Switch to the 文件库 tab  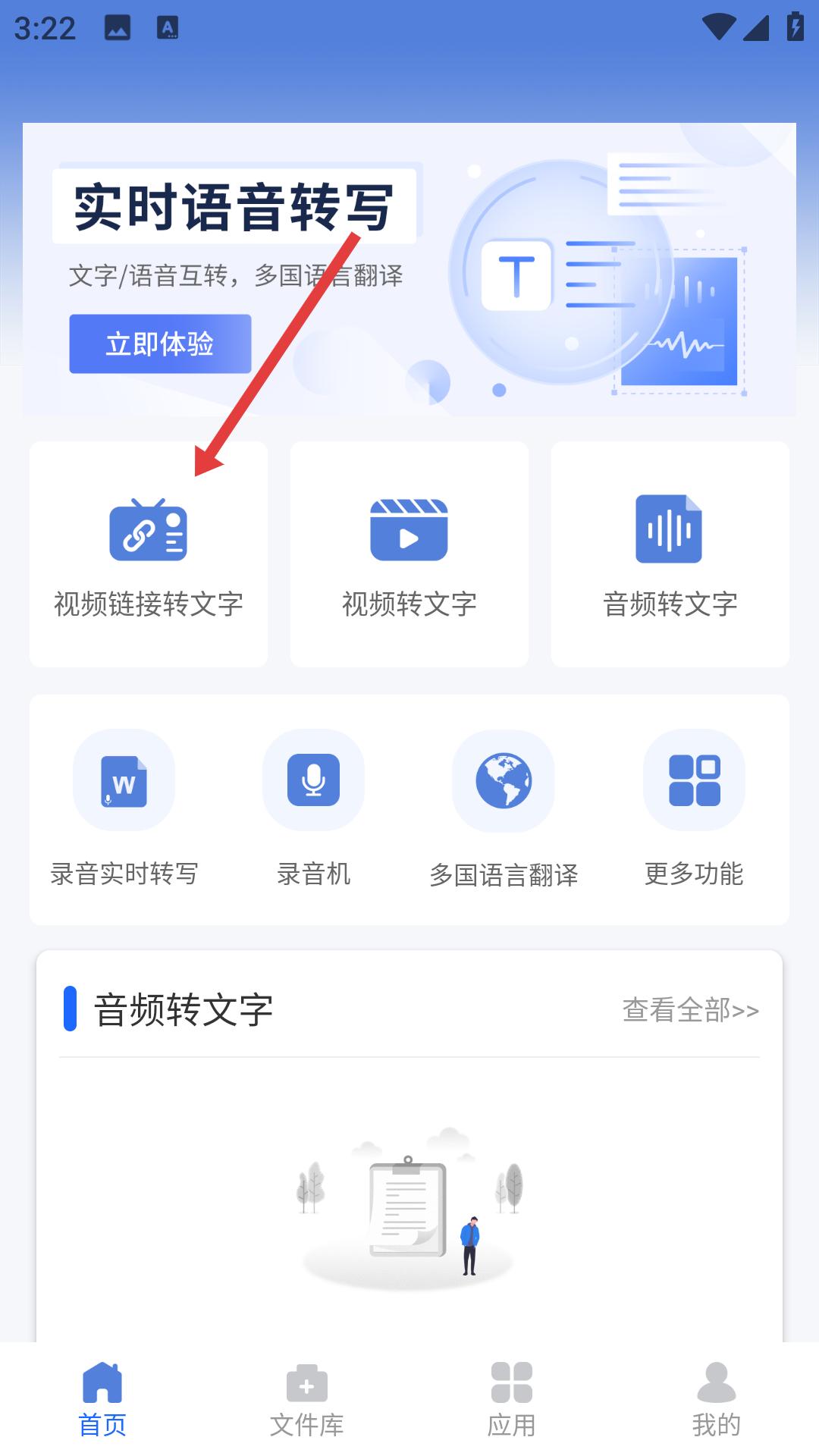click(307, 1400)
